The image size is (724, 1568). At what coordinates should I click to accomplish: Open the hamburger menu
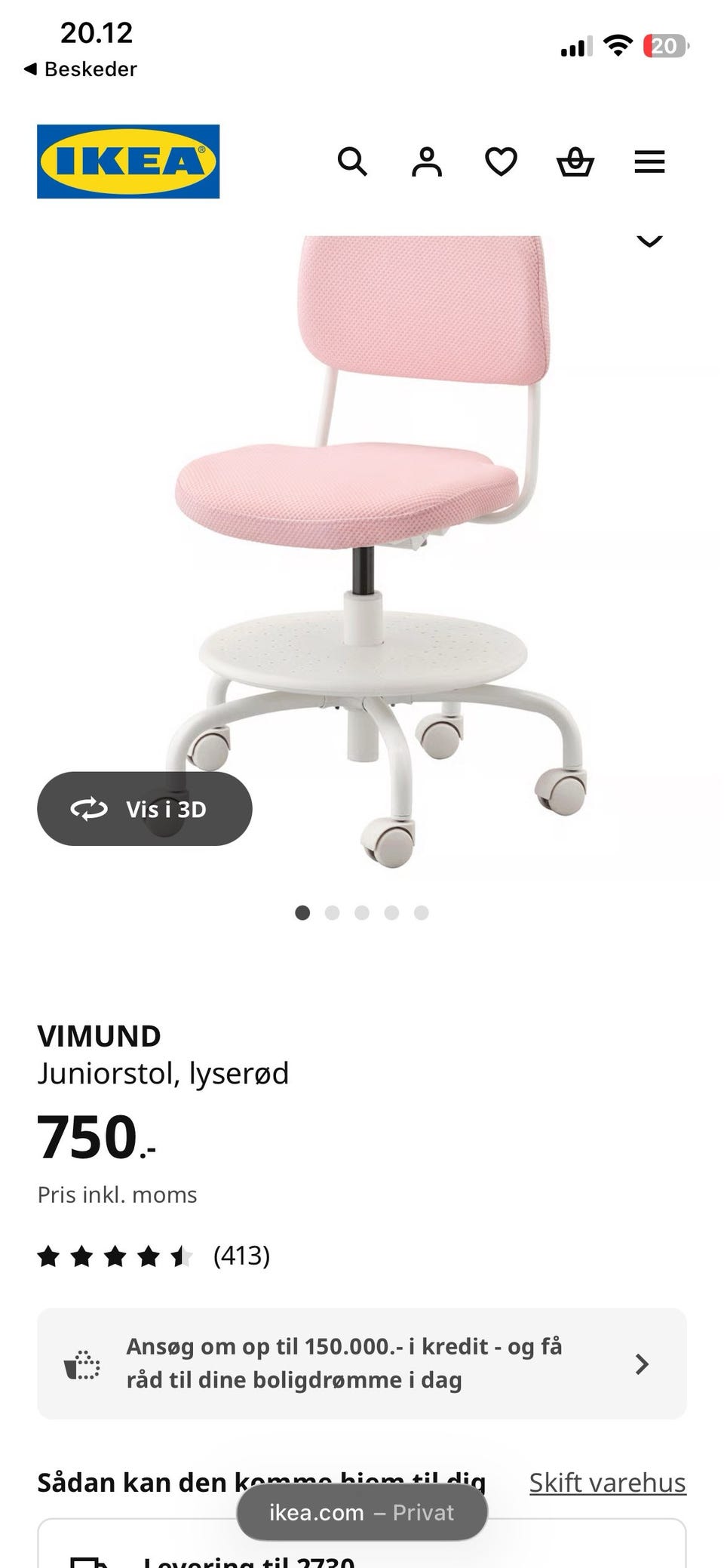coord(649,161)
